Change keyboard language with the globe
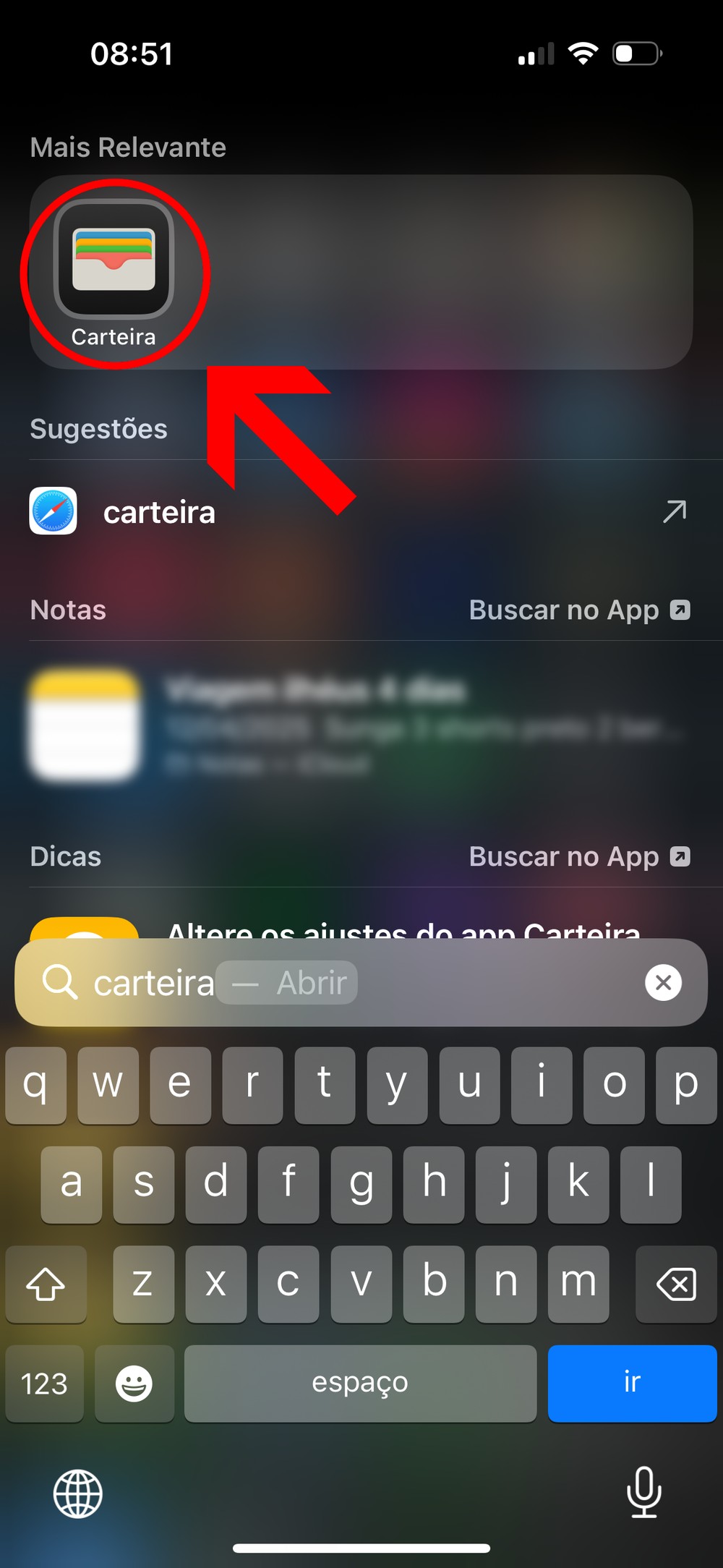The width and height of the screenshot is (723, 1568). (78, 1494)
